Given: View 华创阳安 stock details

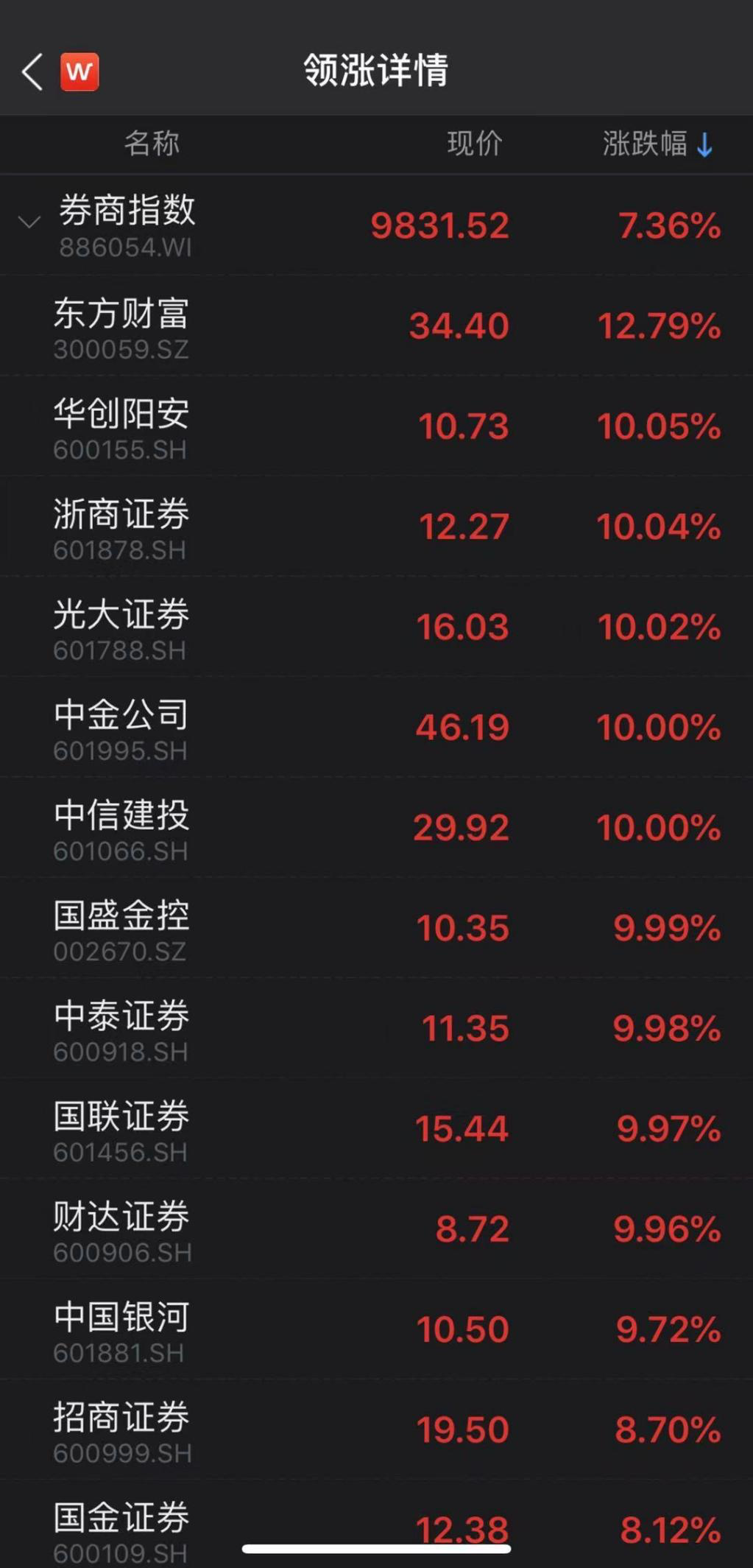Looking at the screenshot, I should click(x=376, y=426).
